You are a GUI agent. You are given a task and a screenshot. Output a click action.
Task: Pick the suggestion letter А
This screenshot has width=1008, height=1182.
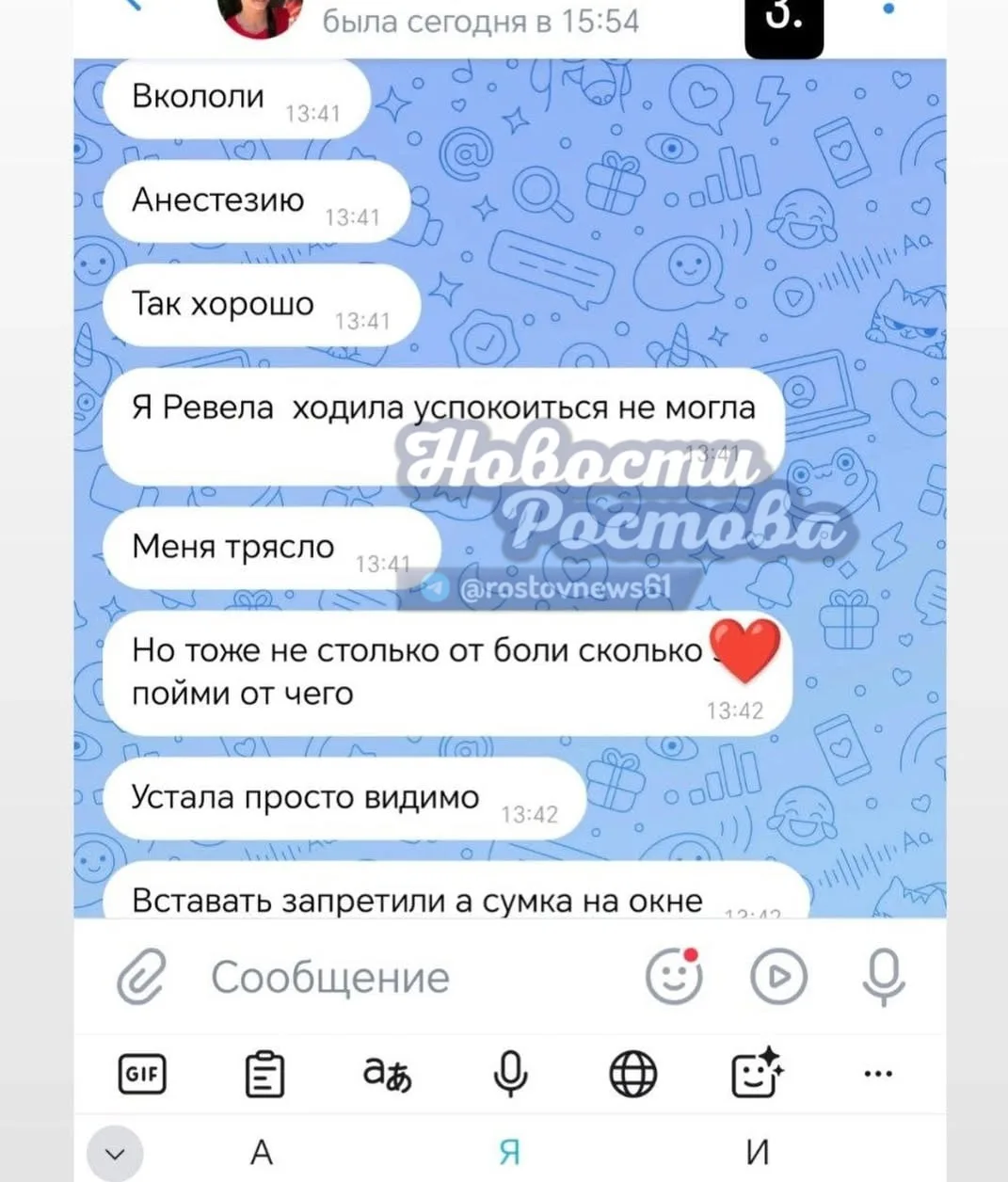(x=262, y=1152)
